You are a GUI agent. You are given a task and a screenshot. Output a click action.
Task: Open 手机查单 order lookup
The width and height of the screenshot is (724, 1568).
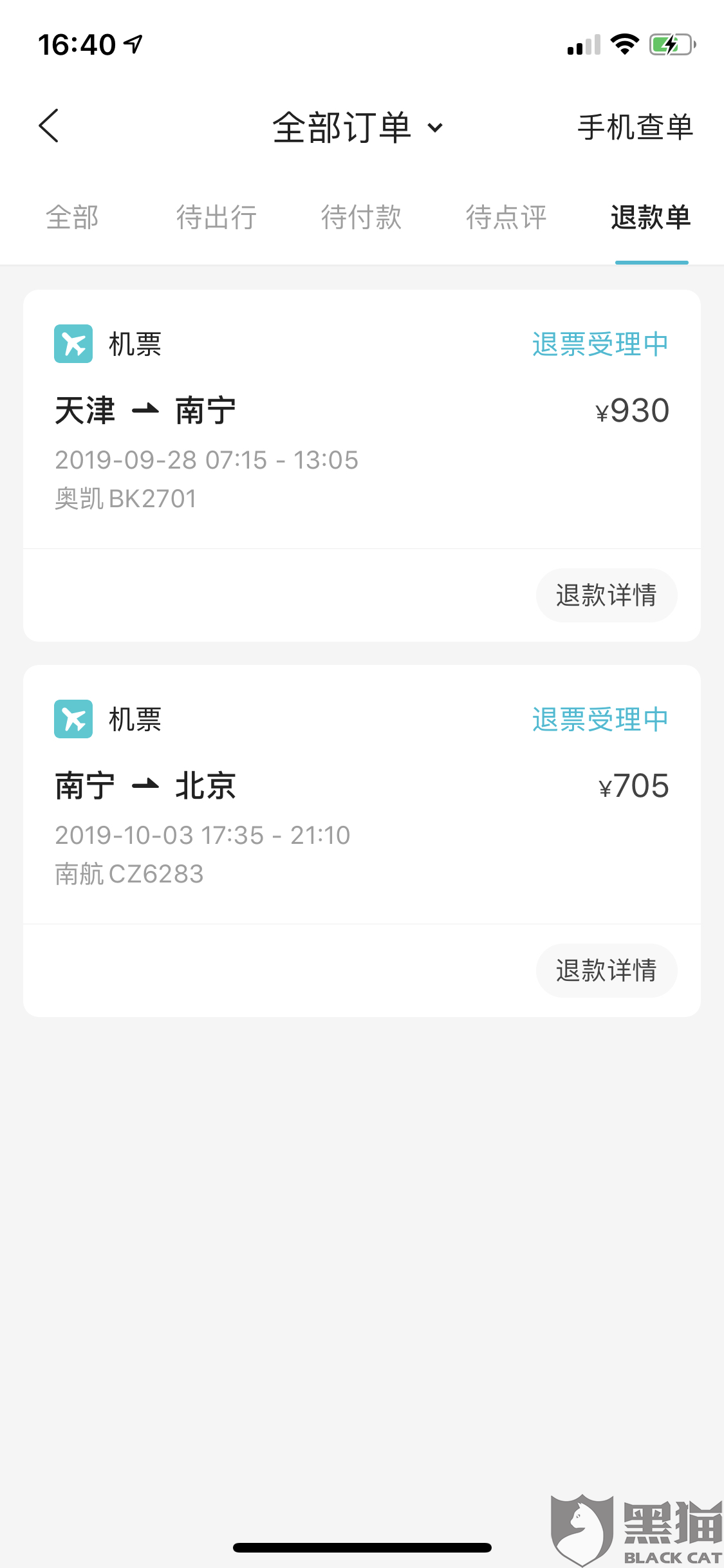click(x=635, y=127)
